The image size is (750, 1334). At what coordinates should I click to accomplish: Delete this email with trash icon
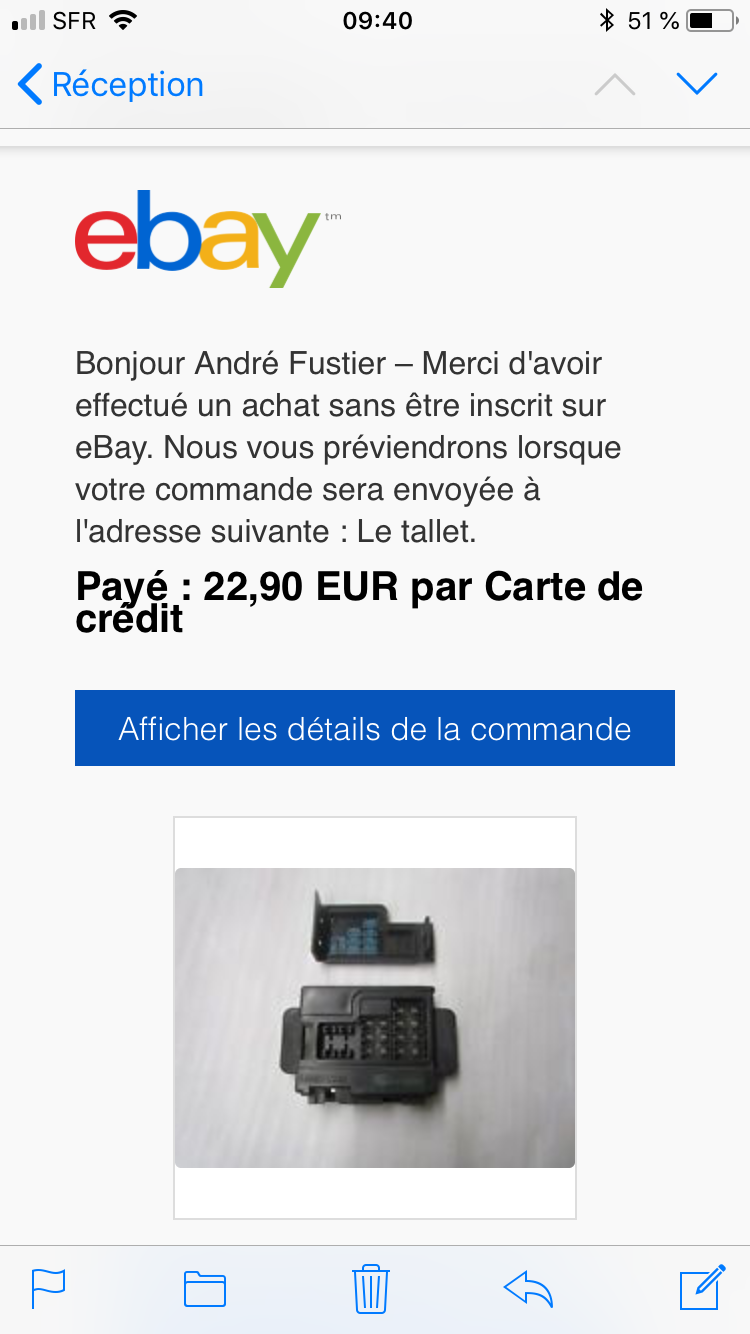click(x=370, y=1288)
